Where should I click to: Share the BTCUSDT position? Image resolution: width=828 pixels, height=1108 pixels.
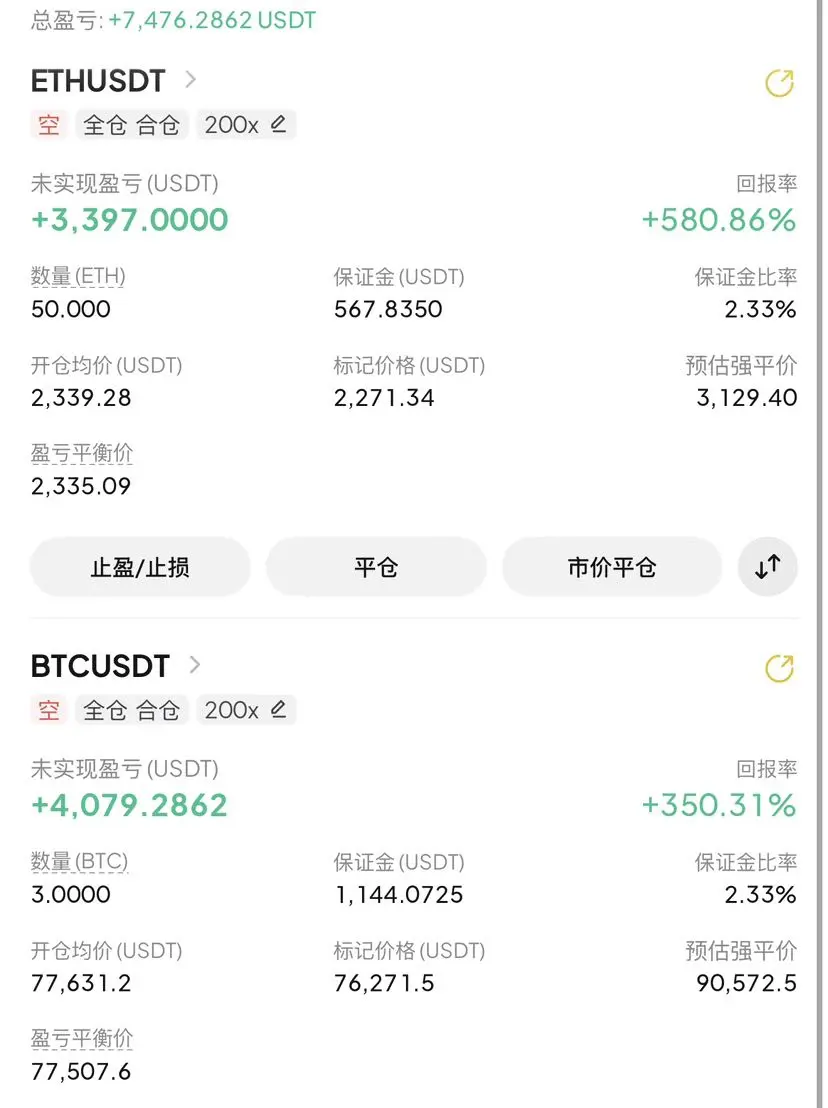[x=779, y=668]
